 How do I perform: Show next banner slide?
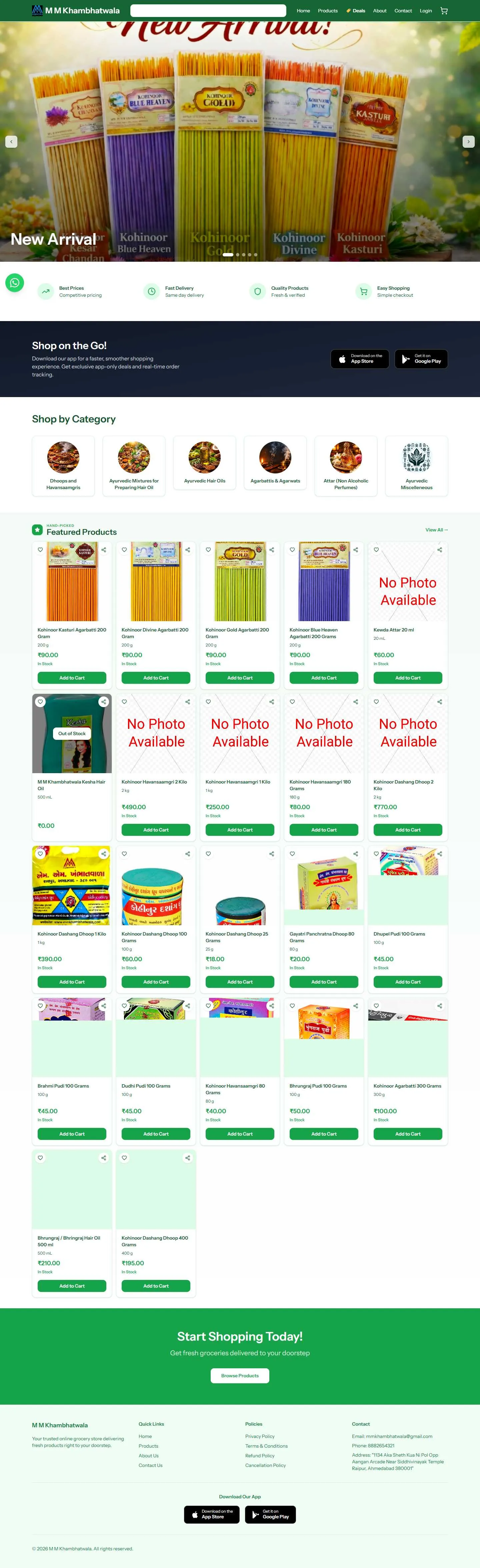[468, 142]
